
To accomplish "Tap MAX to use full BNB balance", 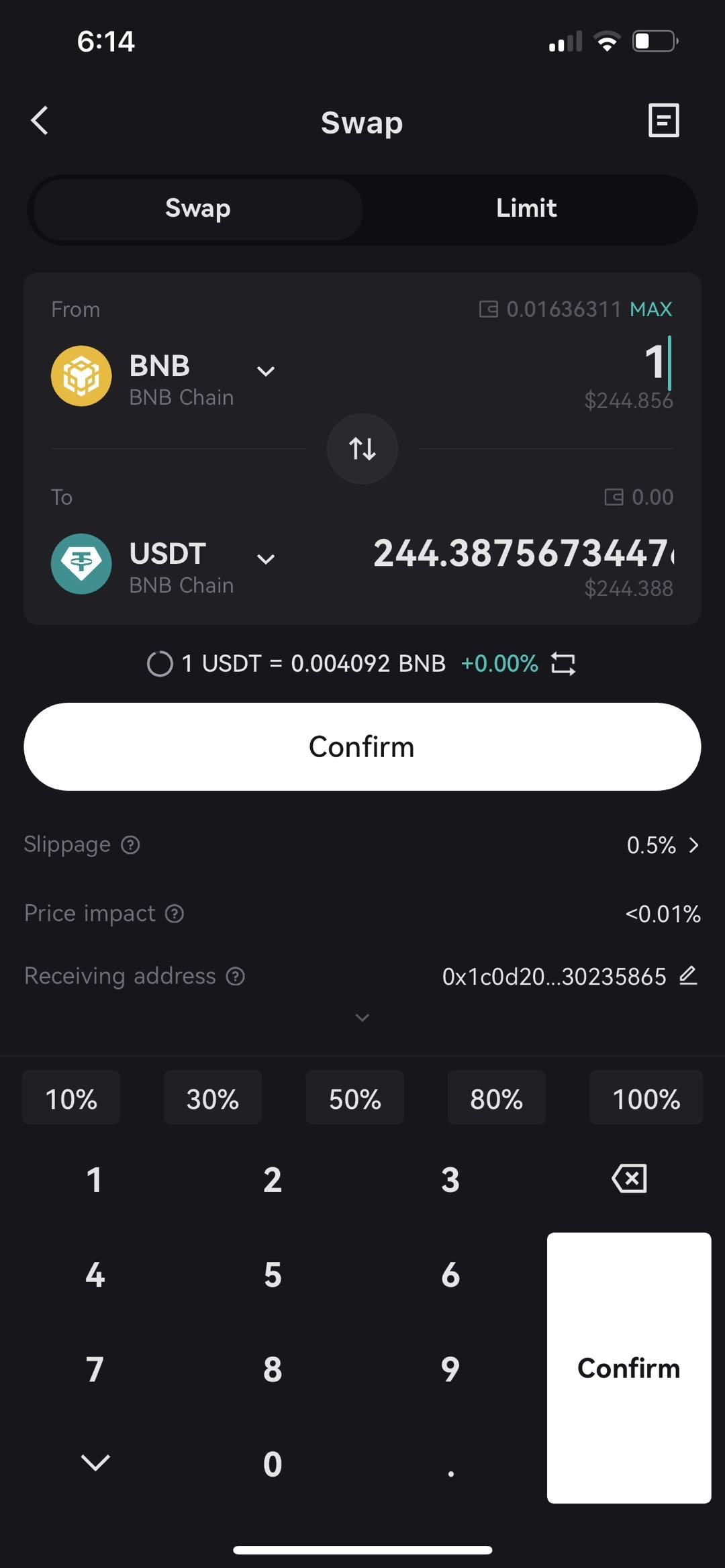I will coord(650,309).
